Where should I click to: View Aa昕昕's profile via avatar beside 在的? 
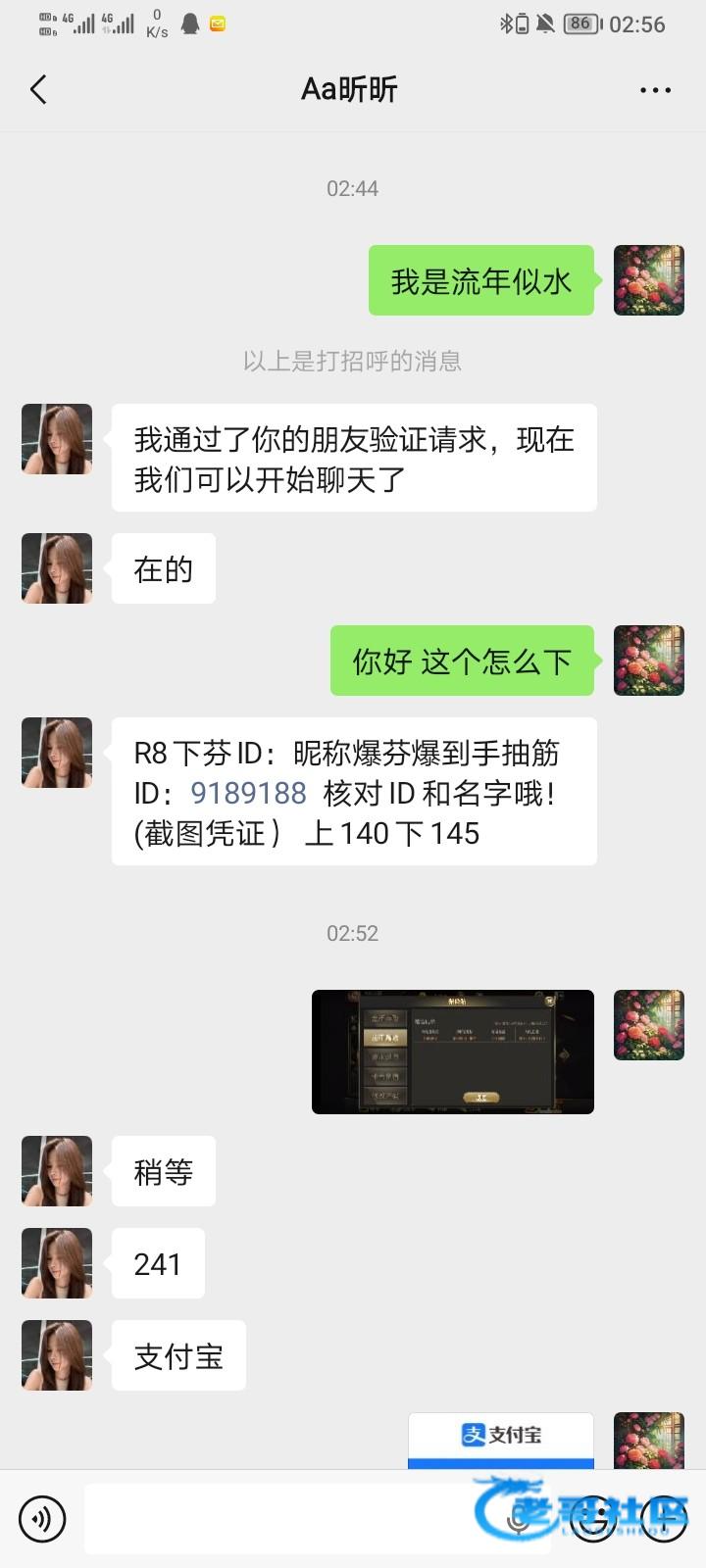coord(57,568)
